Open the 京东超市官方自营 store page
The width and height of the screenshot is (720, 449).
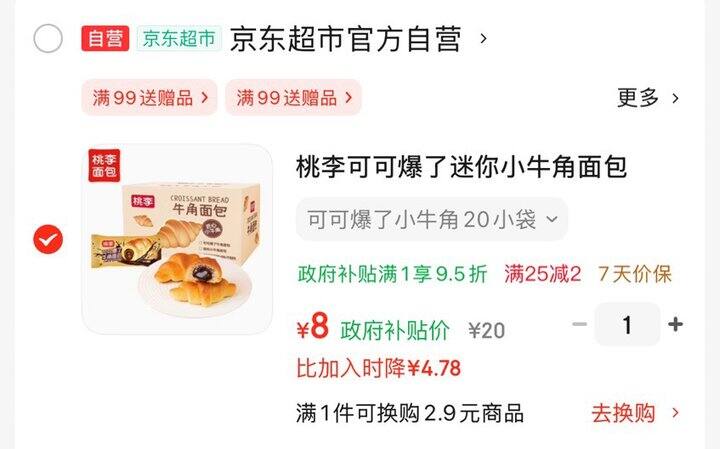[x=345, y=39]
